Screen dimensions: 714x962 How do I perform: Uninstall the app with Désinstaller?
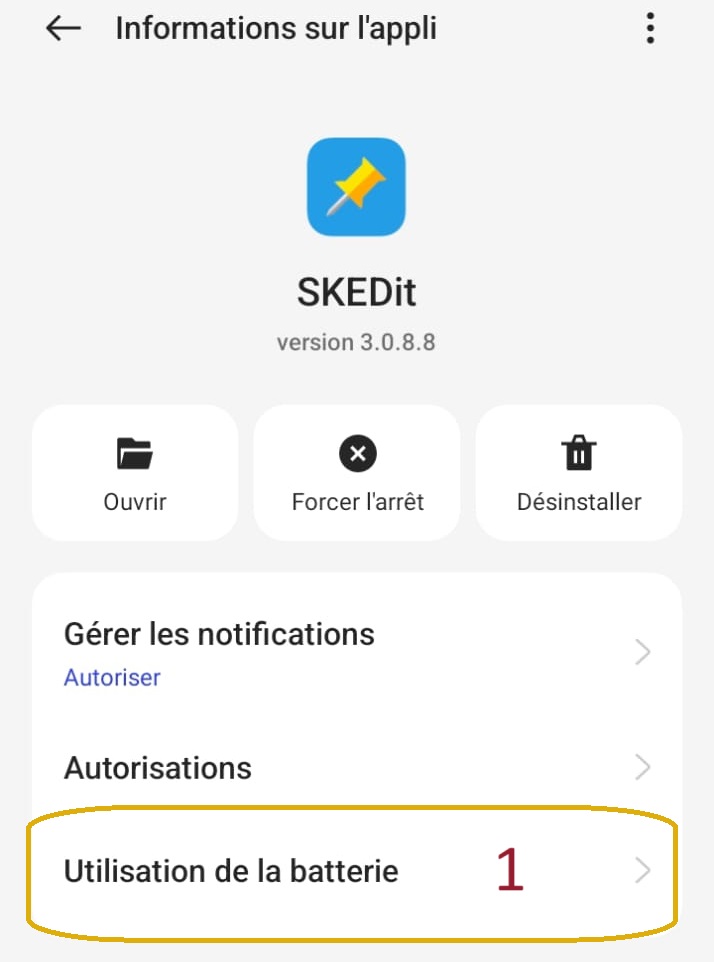tap(579, 473)
